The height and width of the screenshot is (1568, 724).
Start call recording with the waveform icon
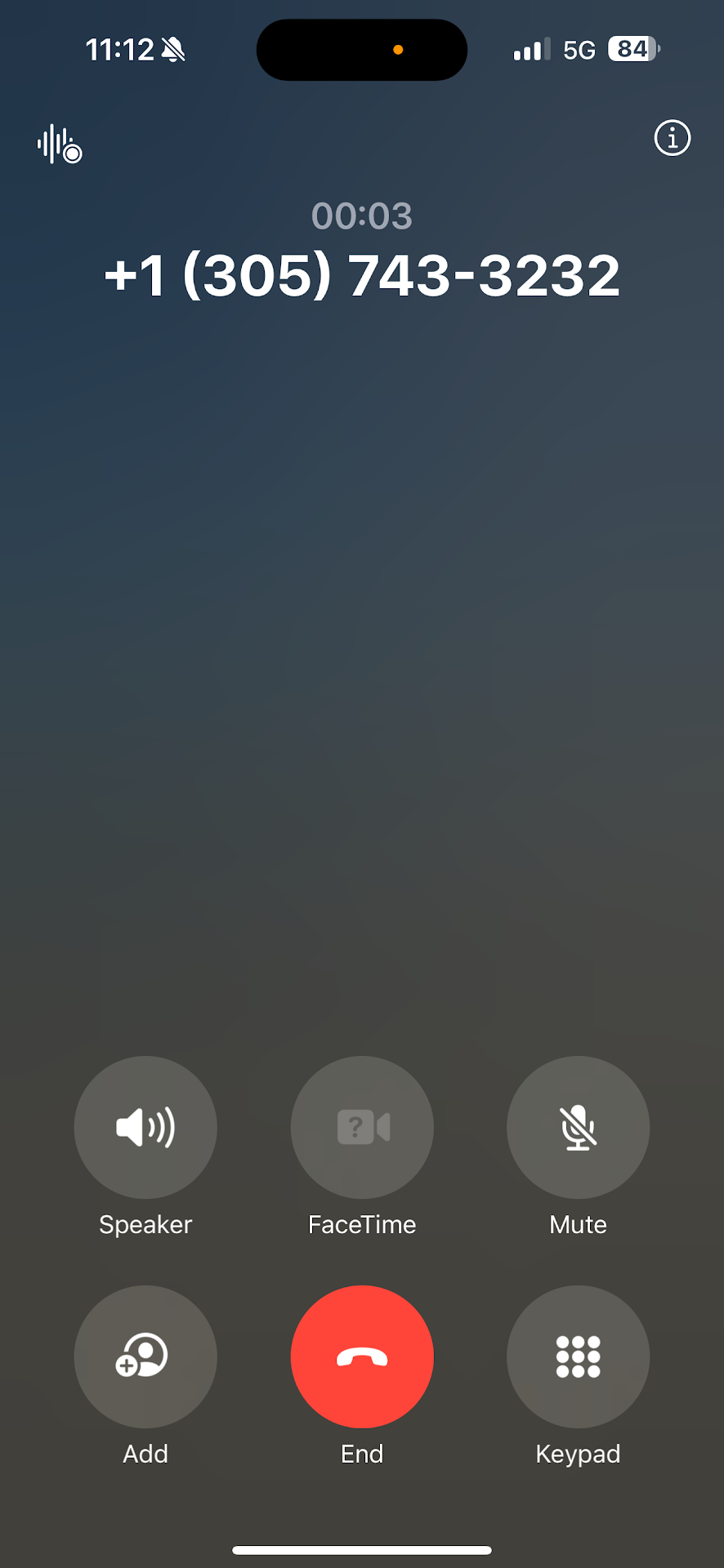coord(60,145)
